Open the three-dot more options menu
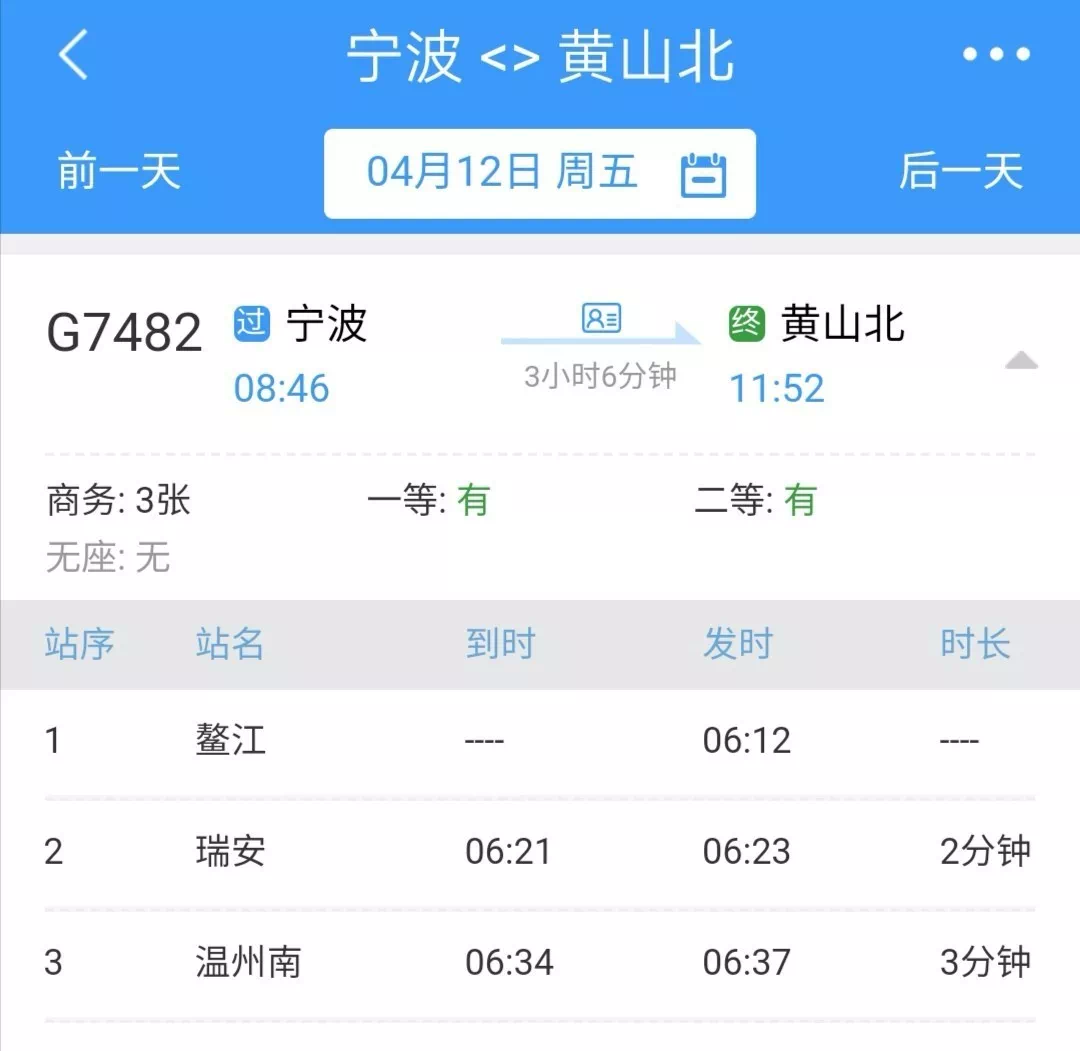 [x=996, y=55]
